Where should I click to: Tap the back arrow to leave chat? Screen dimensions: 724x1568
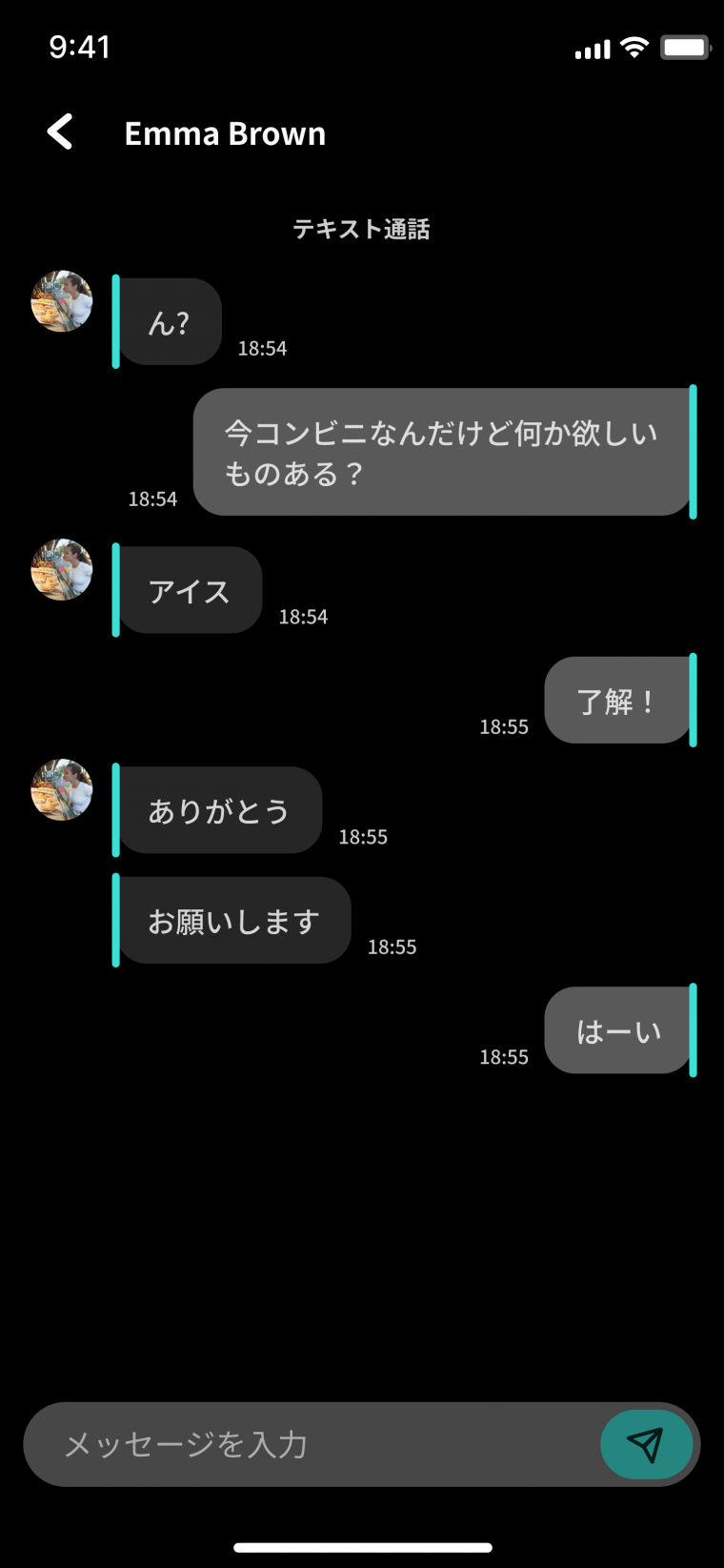point(60,132)
